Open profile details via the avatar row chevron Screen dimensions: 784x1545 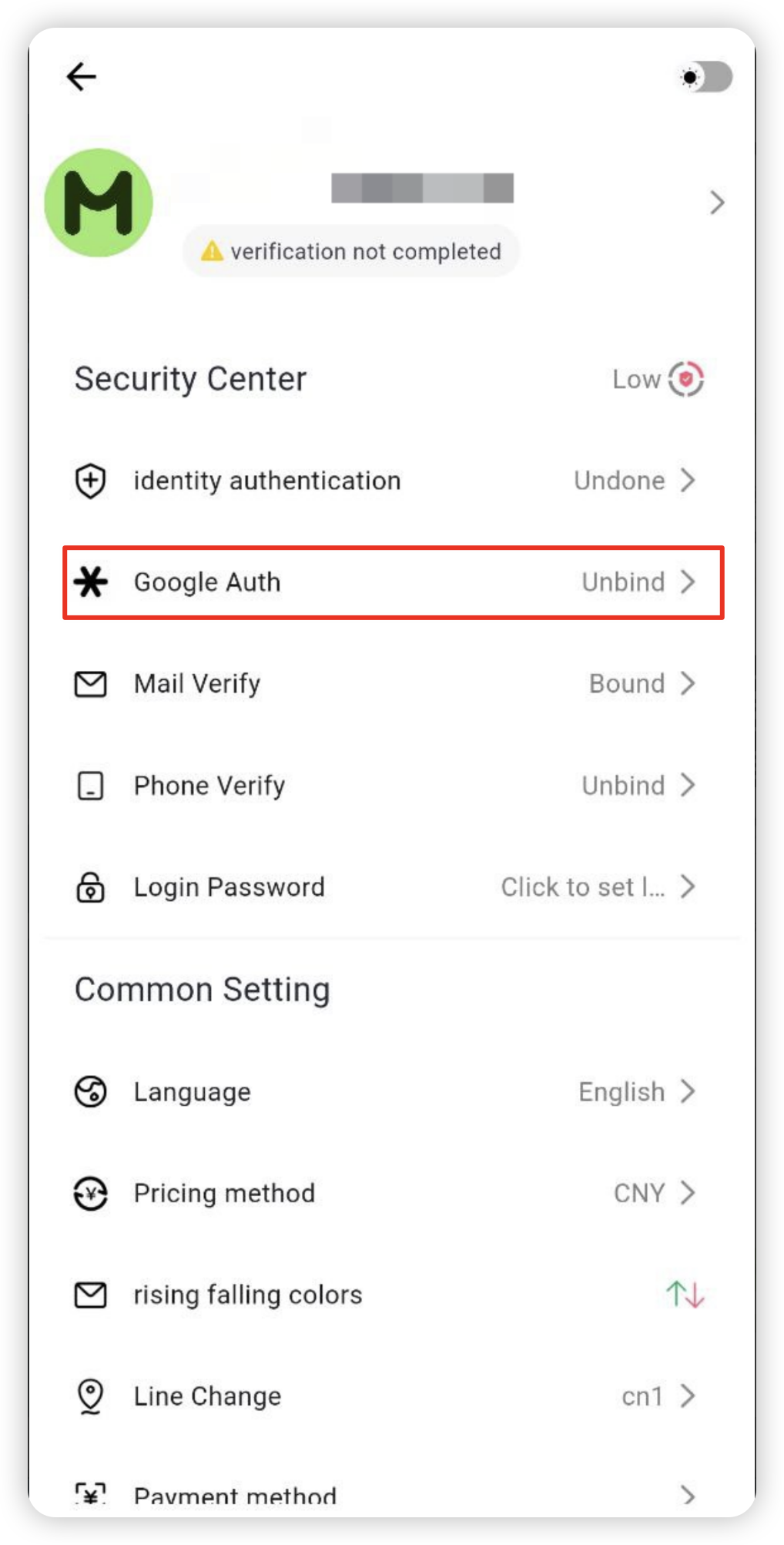click(717, 203)
